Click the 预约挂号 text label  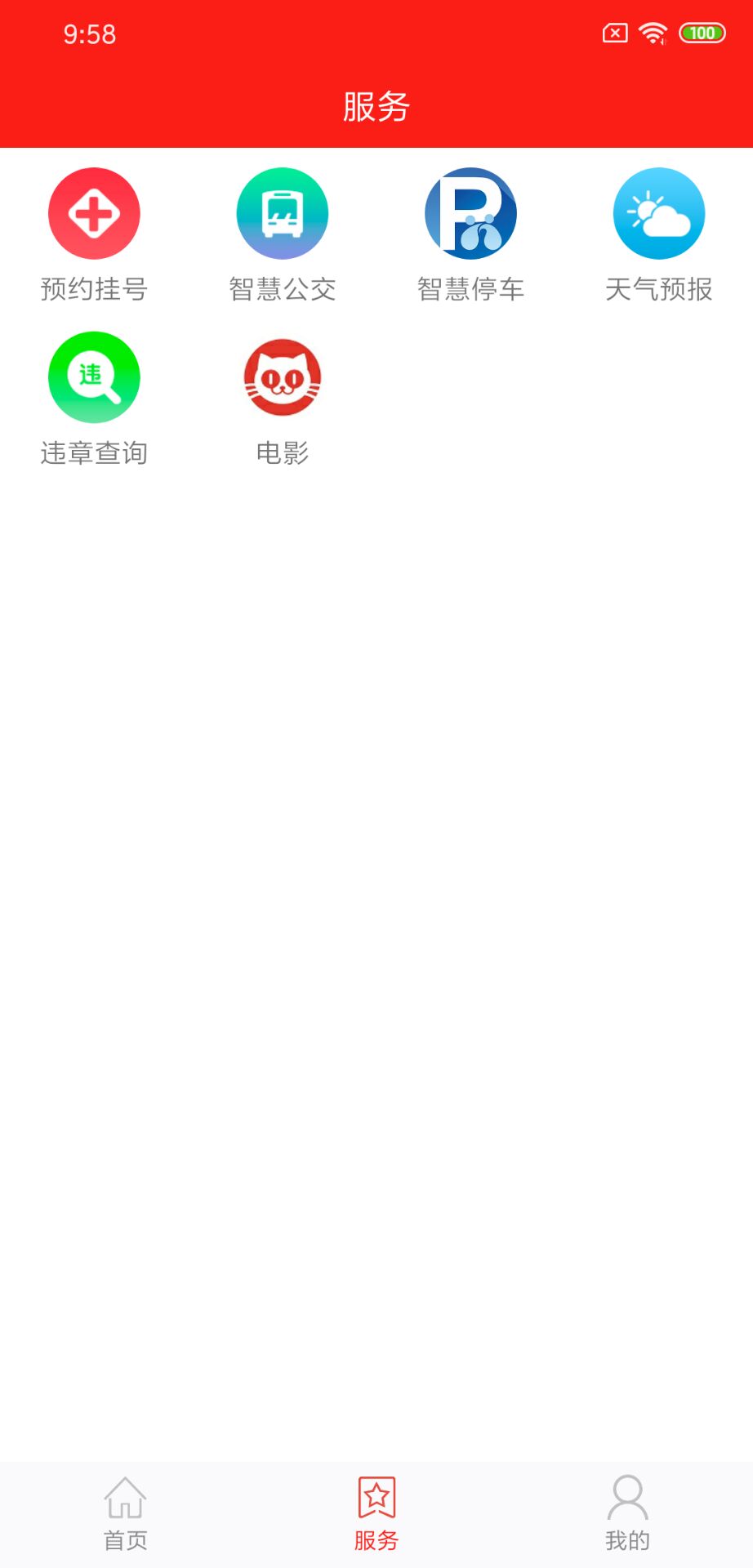coord(94,289)
